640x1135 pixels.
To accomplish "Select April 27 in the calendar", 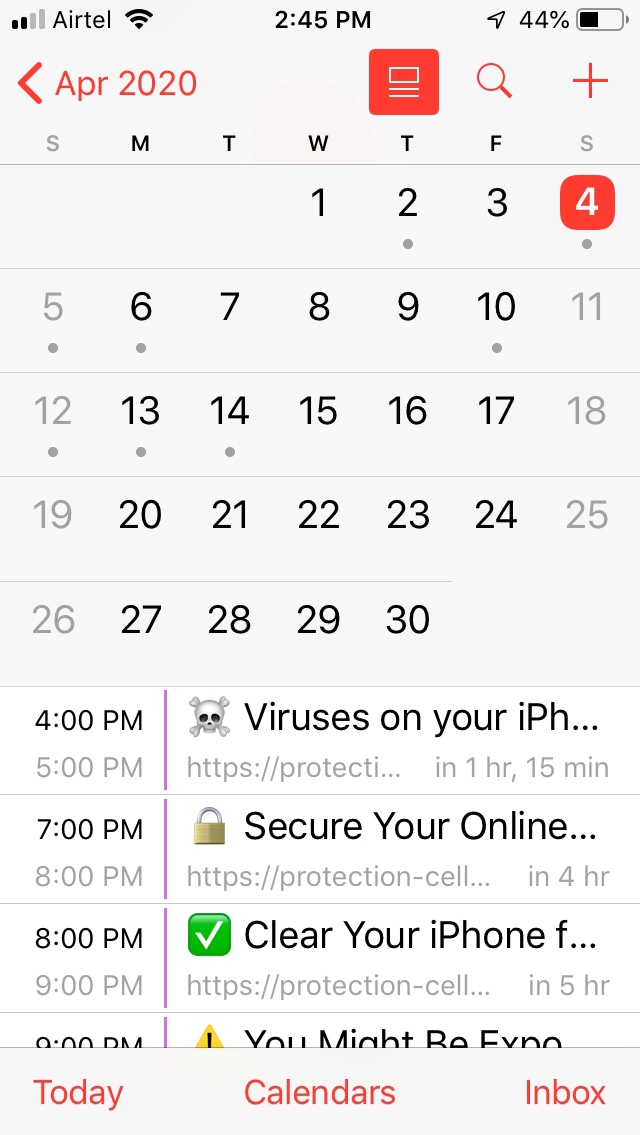I will tap(140, 620).
